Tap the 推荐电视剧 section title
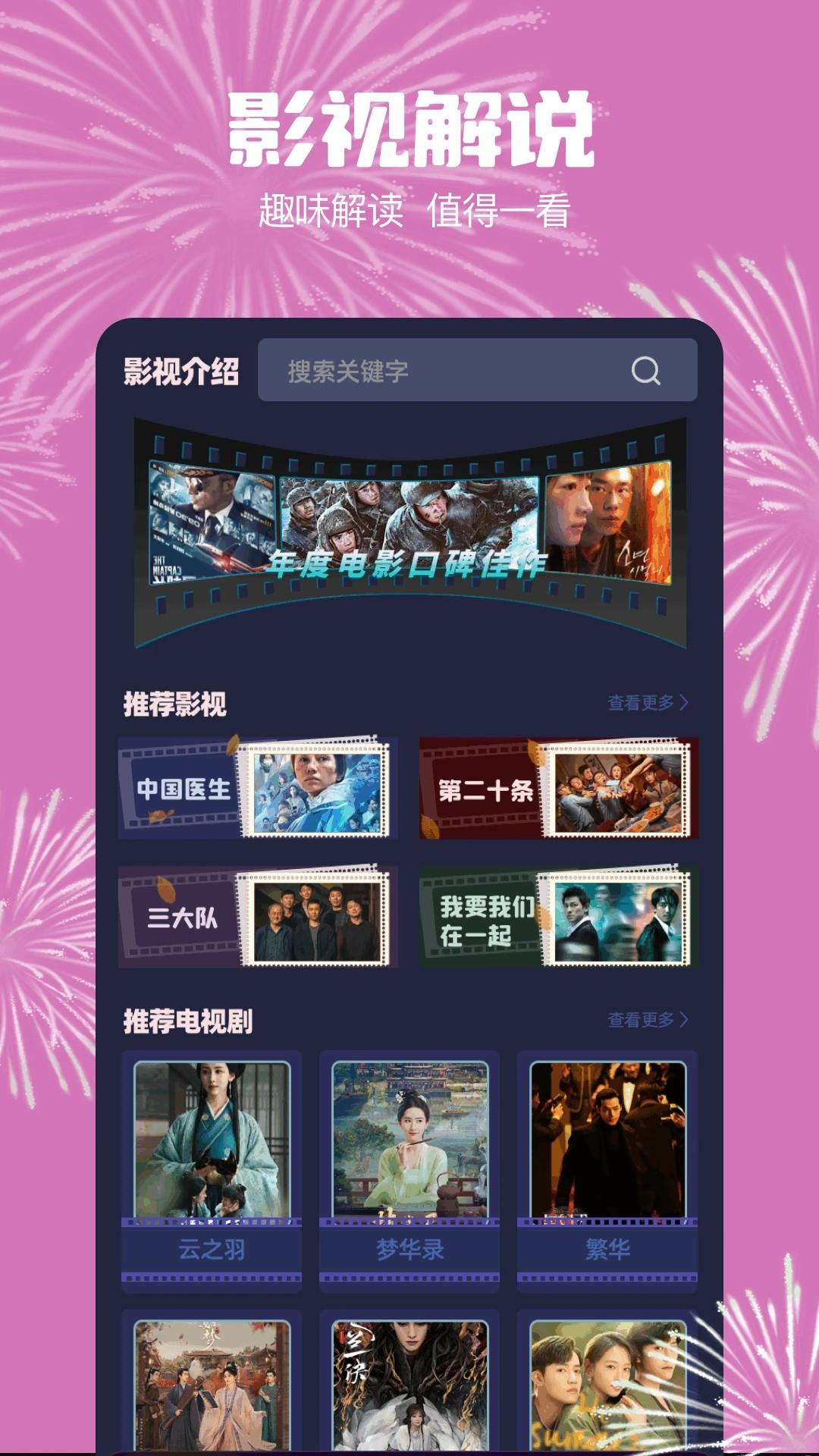Viewport: 819px width, 1456px height. coord(186,1020)
